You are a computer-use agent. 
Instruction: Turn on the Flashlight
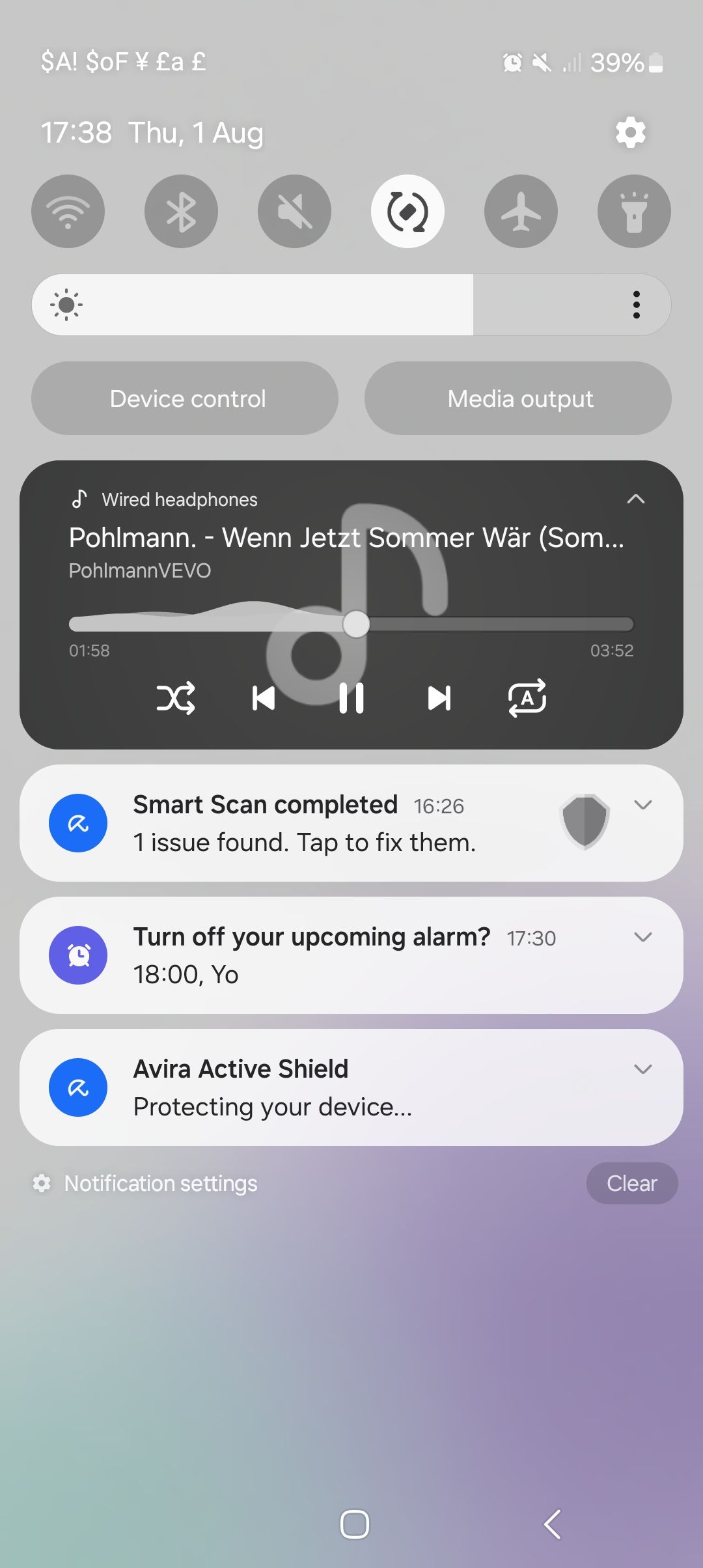click(633, 211)
